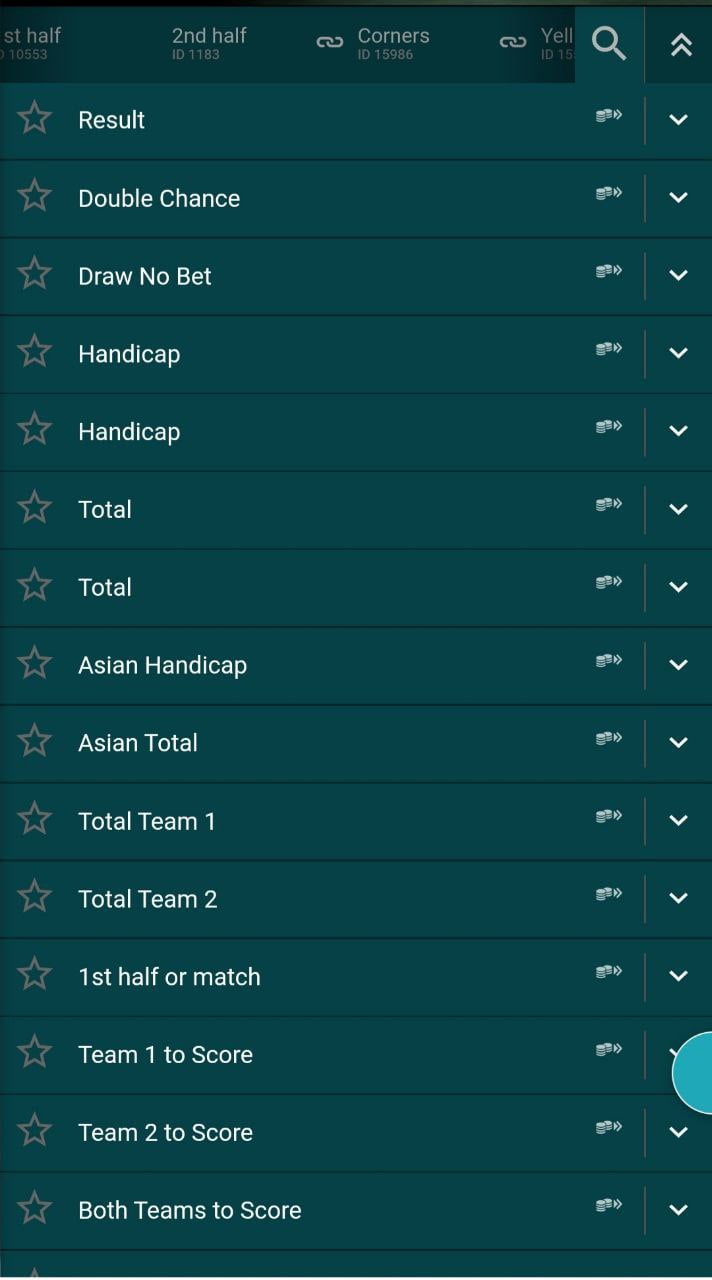This screenshot has height=1280, width=712.
Task: Expand the Asian Handicap chevron
Action: 678,665
